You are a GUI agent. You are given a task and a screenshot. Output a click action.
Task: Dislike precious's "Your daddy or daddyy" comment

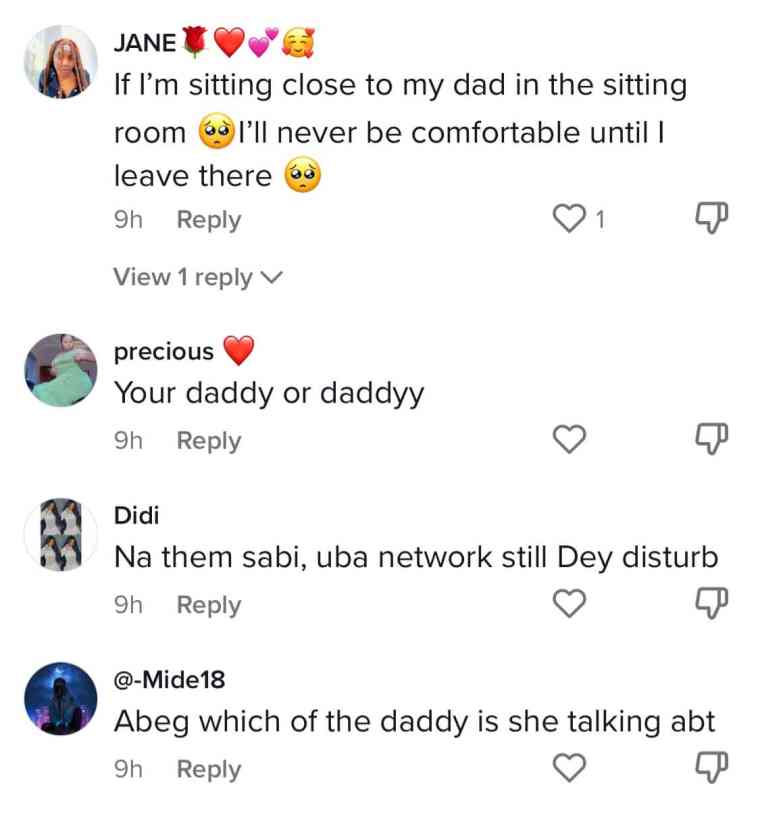coord(709,439)
